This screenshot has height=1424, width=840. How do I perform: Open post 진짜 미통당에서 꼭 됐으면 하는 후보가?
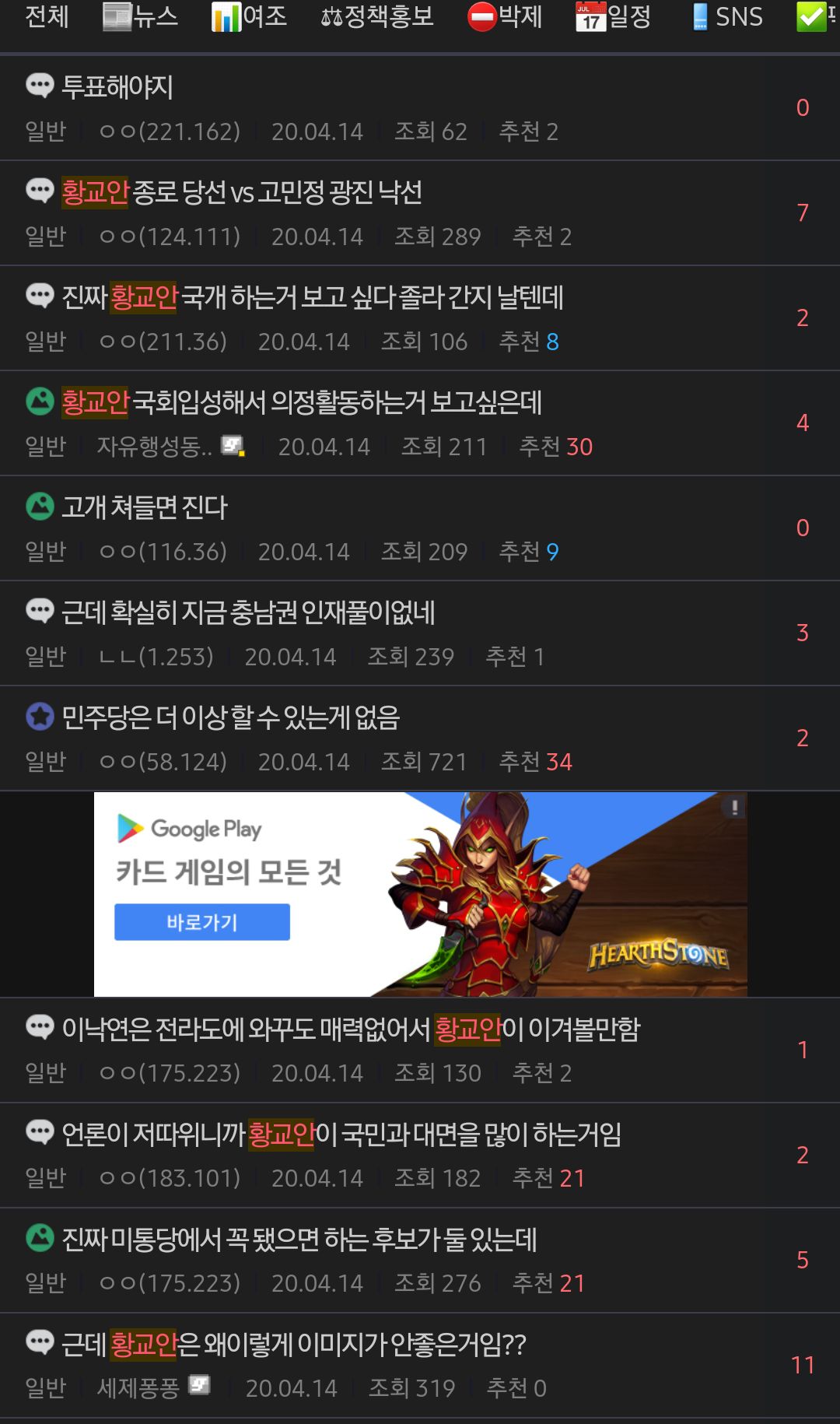click(x=299, y=1239)
